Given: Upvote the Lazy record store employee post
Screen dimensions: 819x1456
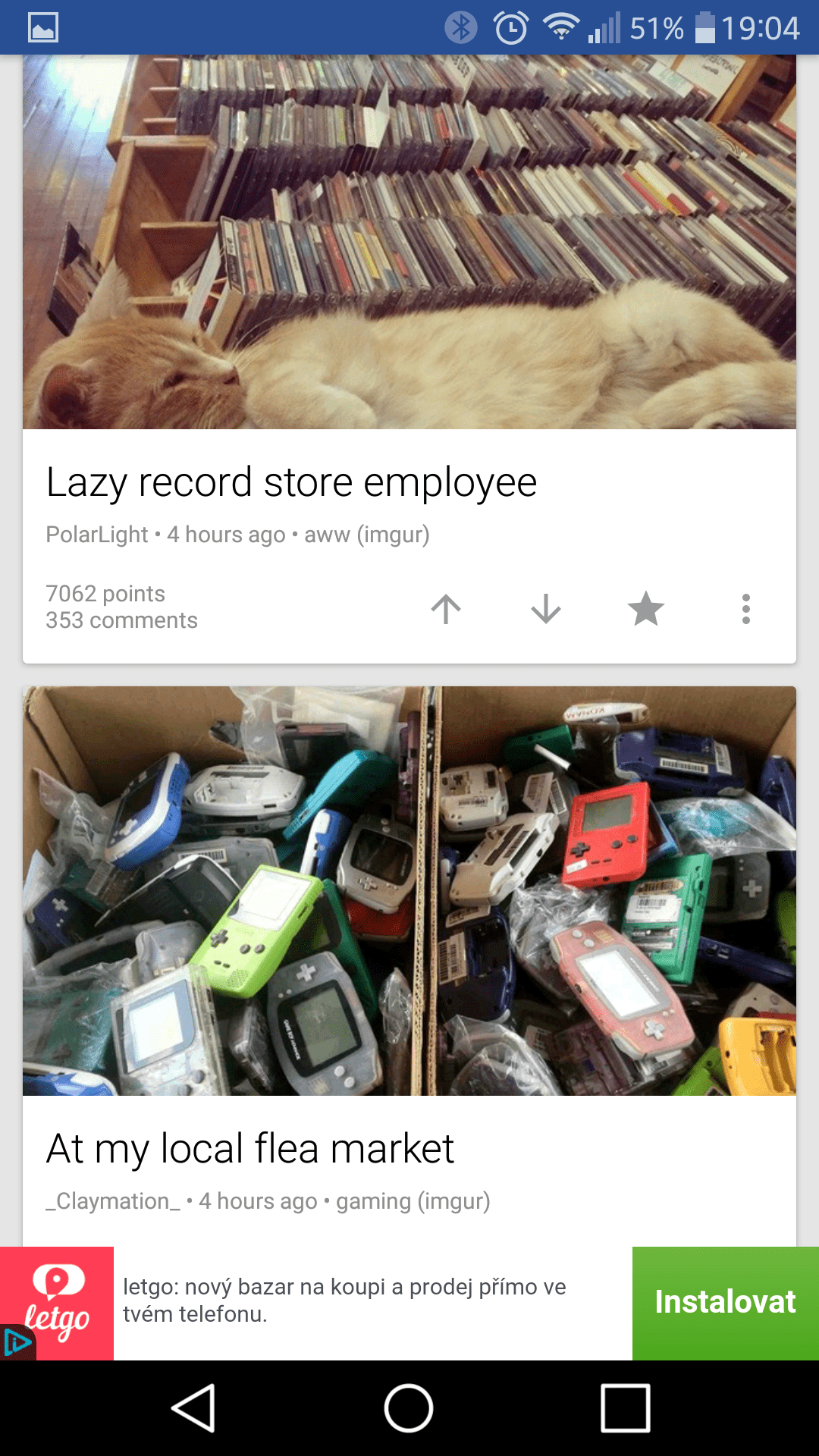Looking at the screenshot, I should pyautogui.click(x=446, y=608).
